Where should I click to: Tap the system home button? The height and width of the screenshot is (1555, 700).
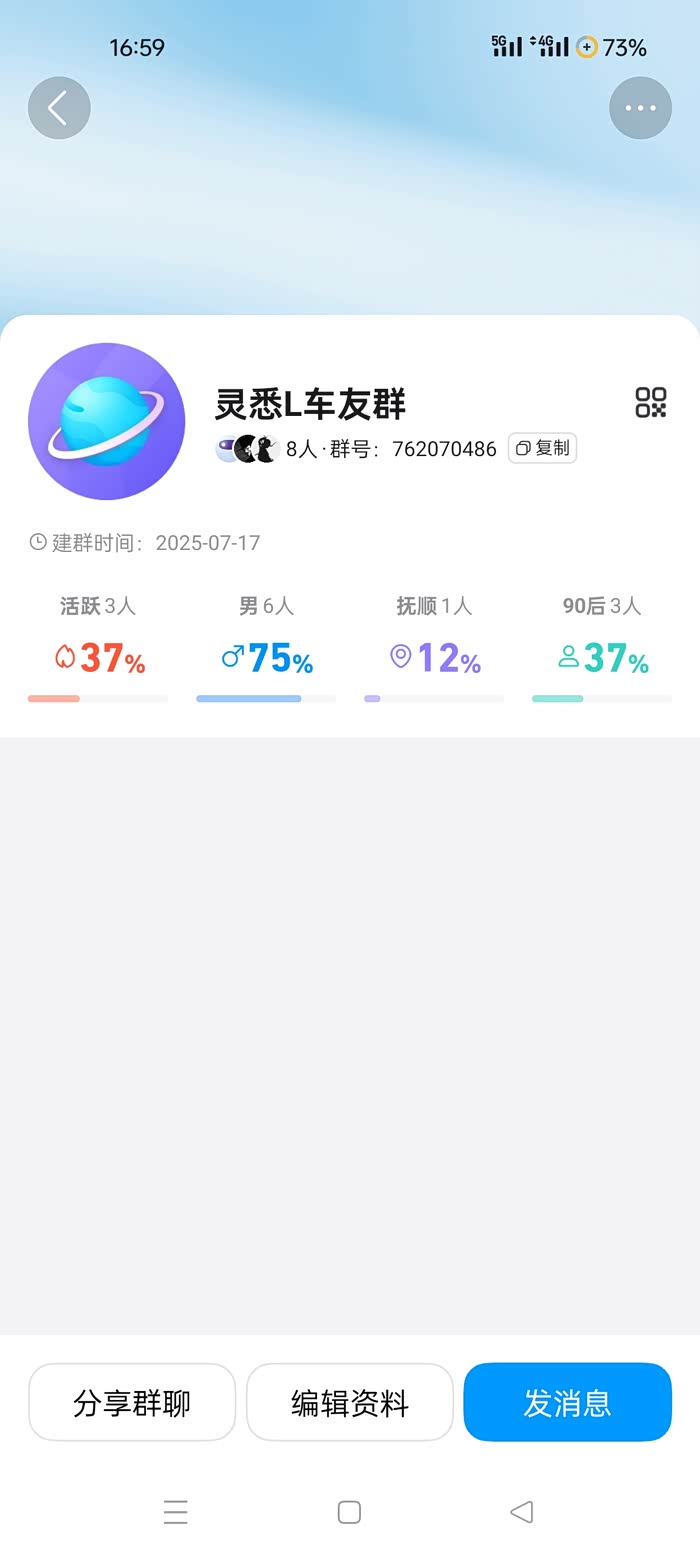349,1511
